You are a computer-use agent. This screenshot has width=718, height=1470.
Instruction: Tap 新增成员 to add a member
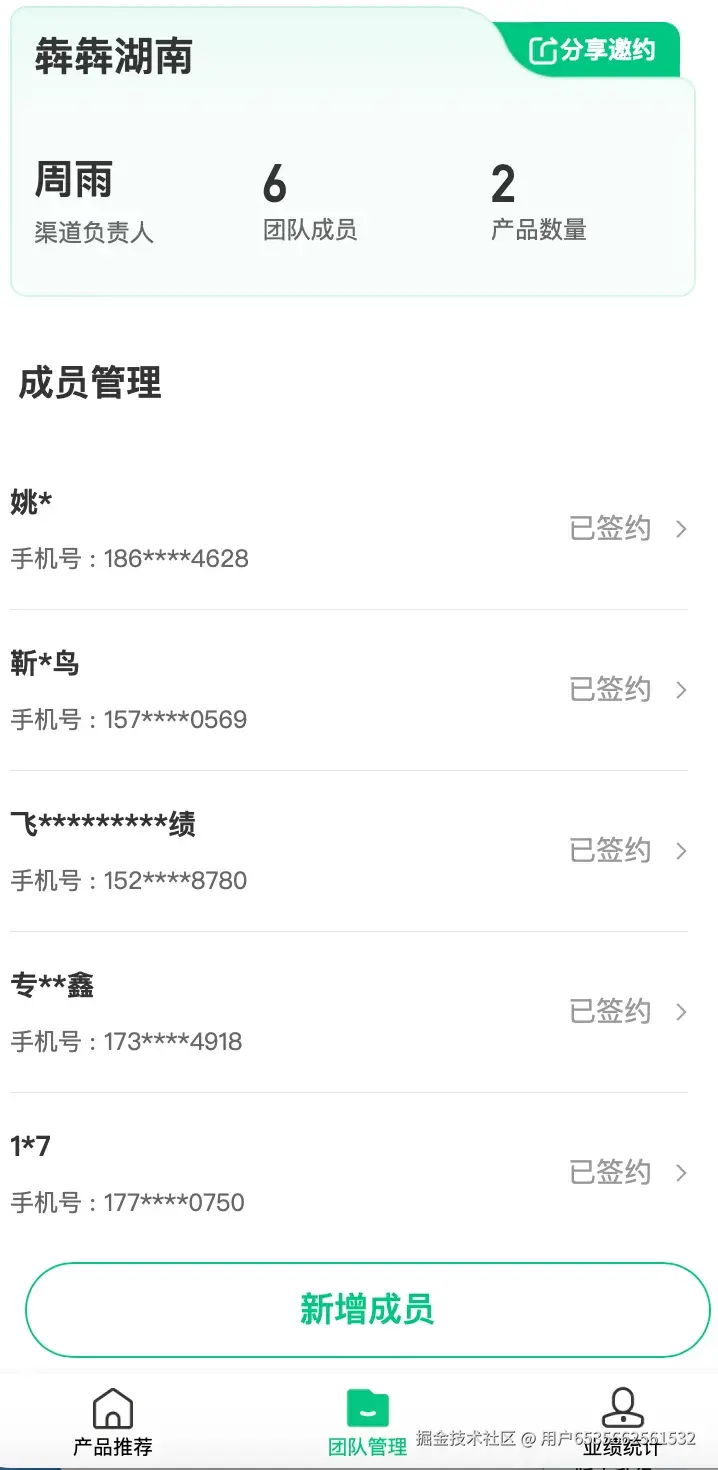click(367, 1309)
